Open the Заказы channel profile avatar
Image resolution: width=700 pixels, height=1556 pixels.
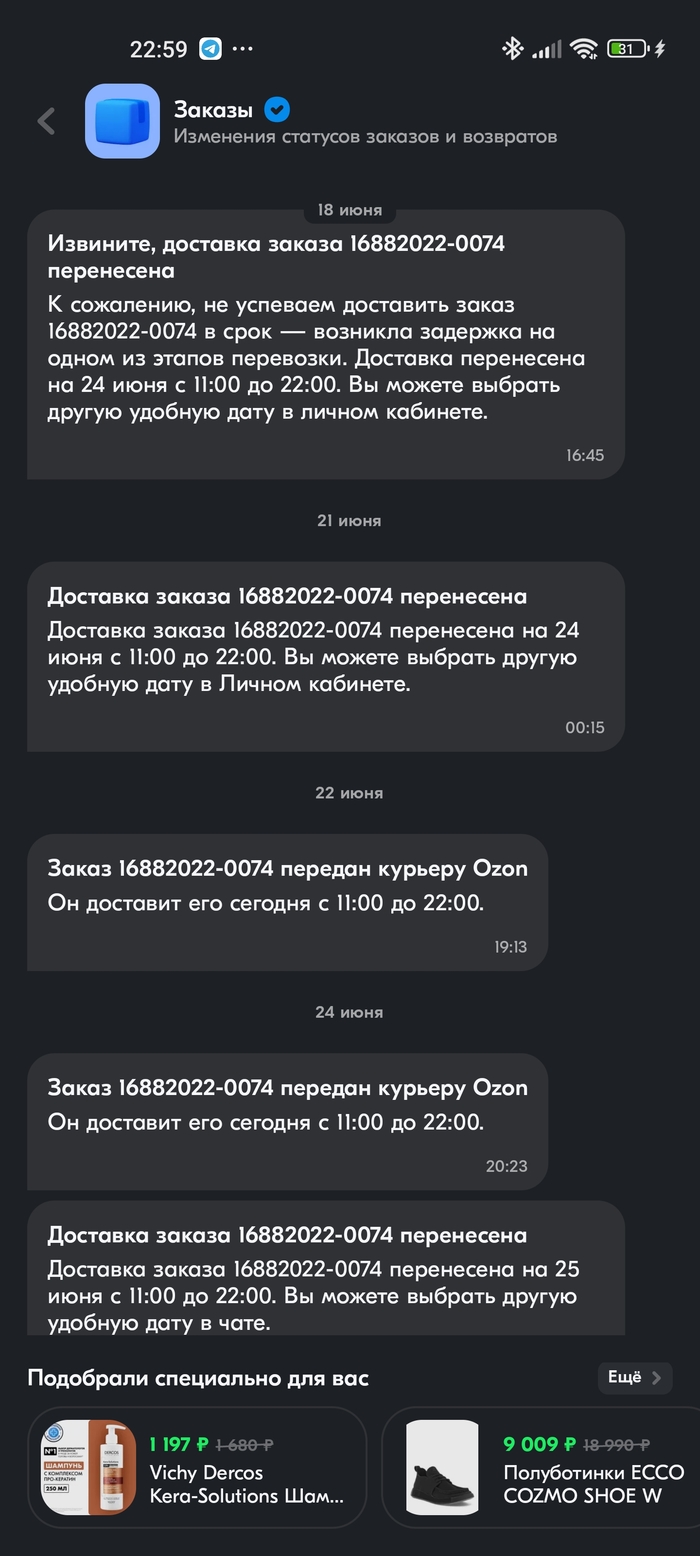point(122,121)
